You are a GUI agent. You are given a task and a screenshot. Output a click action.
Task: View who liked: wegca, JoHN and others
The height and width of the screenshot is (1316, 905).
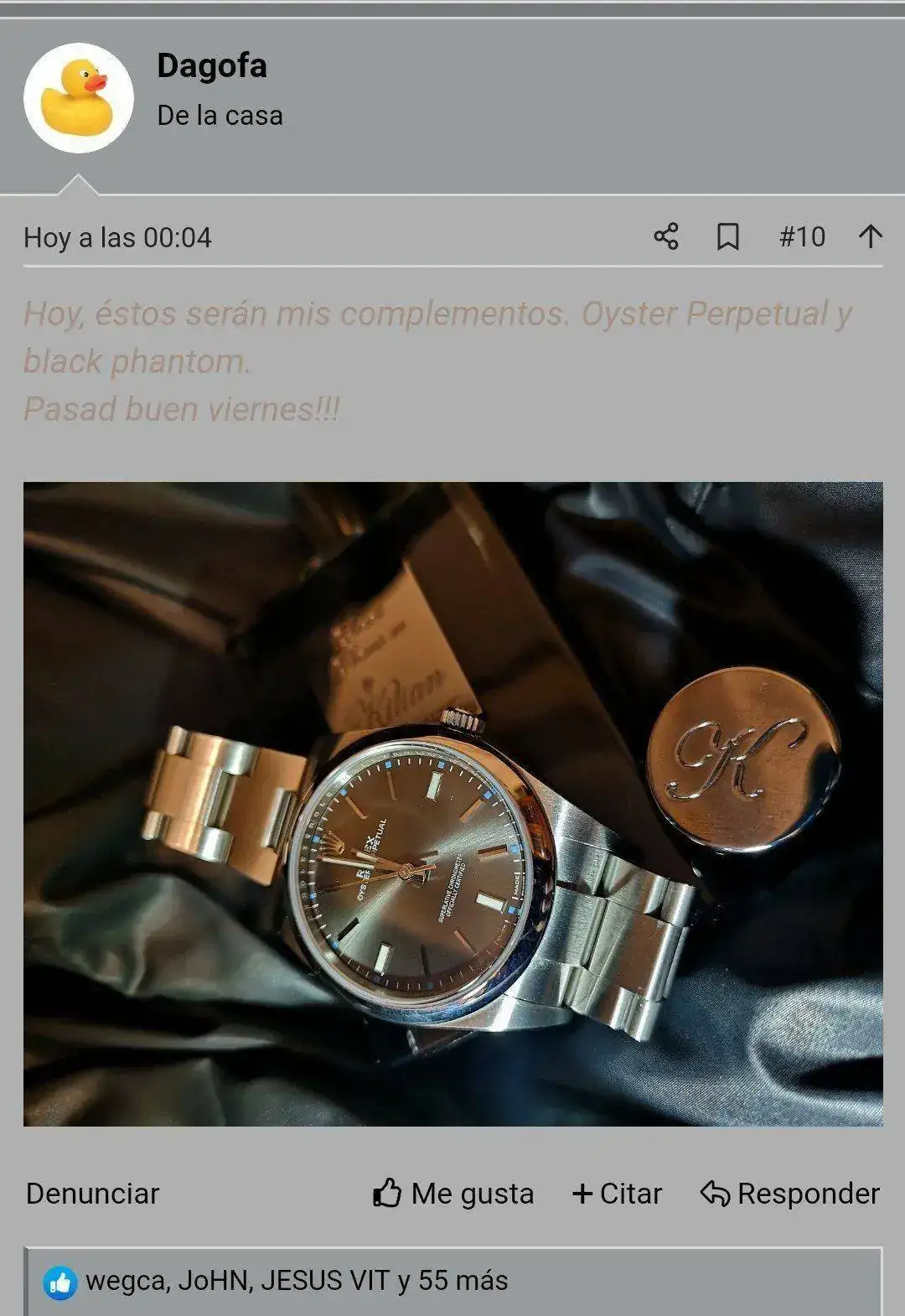[296, 1281]
